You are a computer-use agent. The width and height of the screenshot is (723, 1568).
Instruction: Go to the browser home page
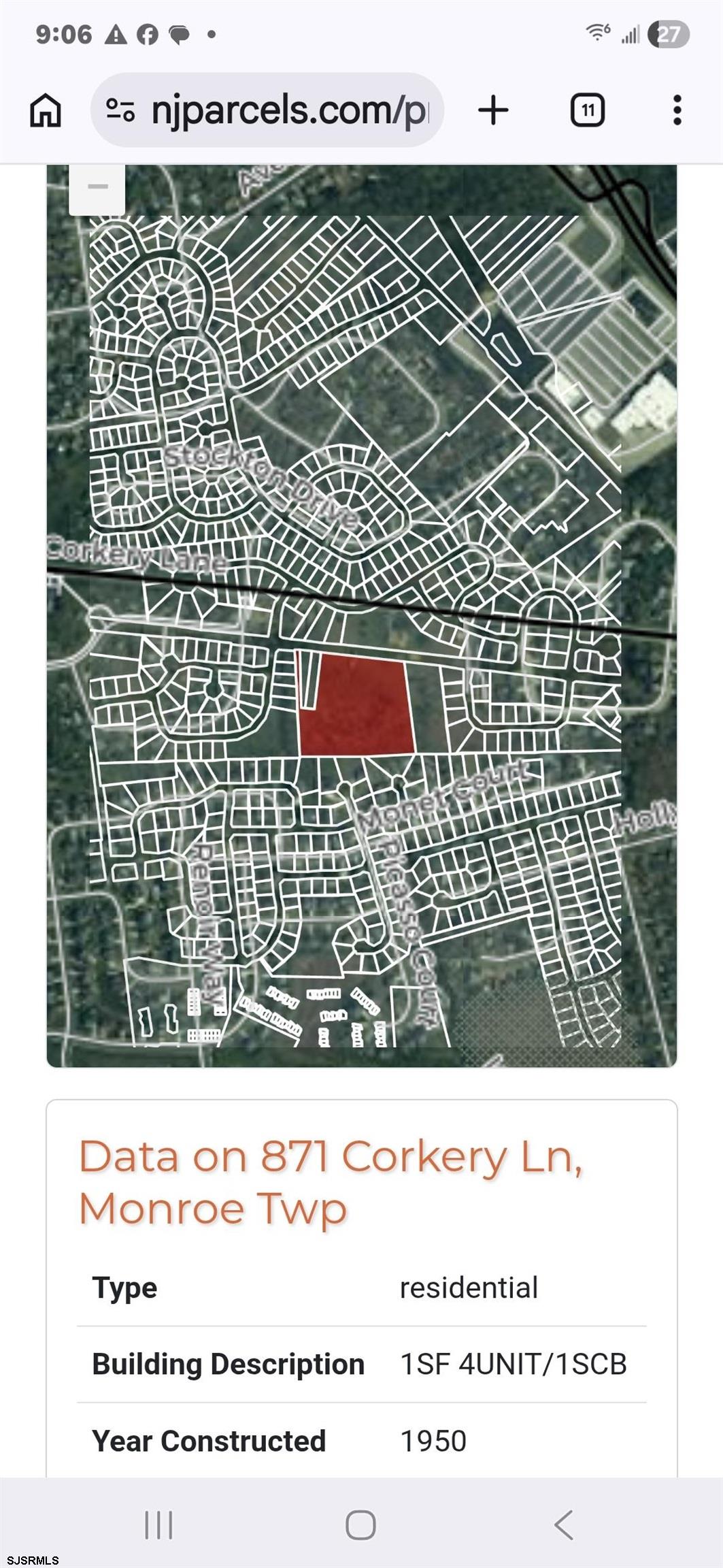[x=46, y=110]
